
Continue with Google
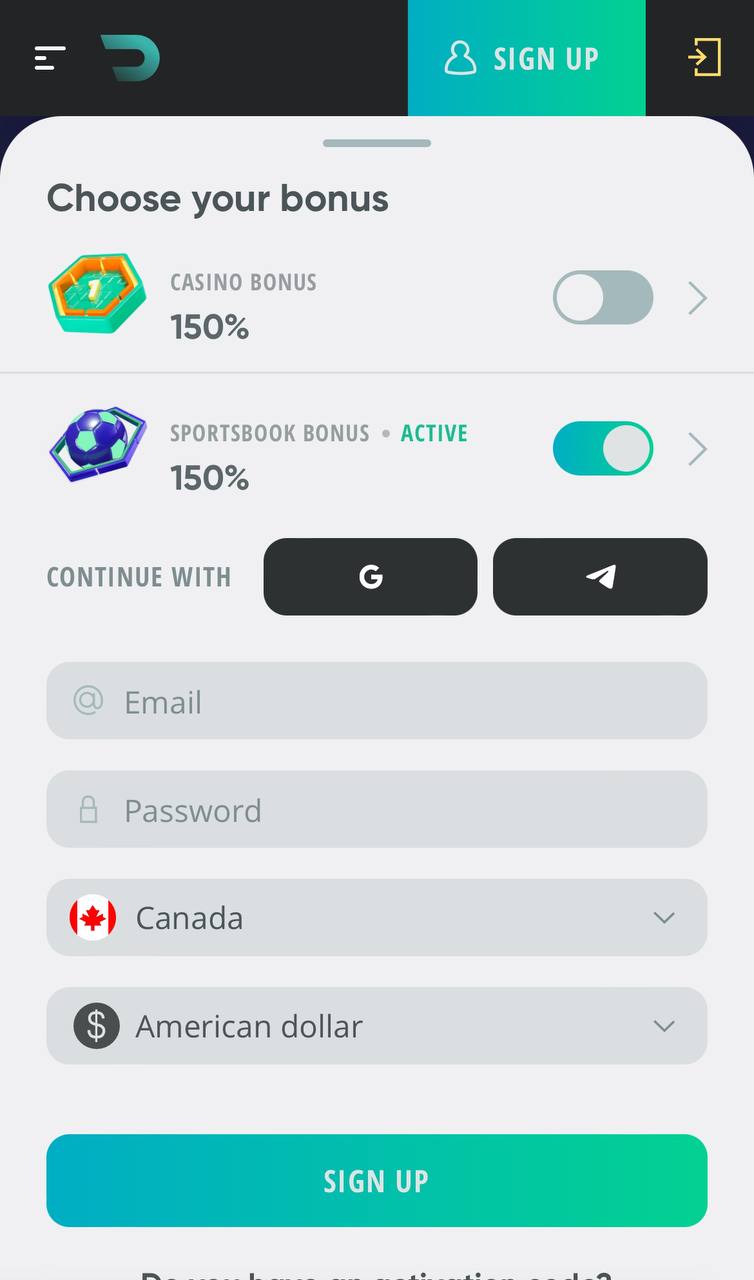[x=370, y=577]
